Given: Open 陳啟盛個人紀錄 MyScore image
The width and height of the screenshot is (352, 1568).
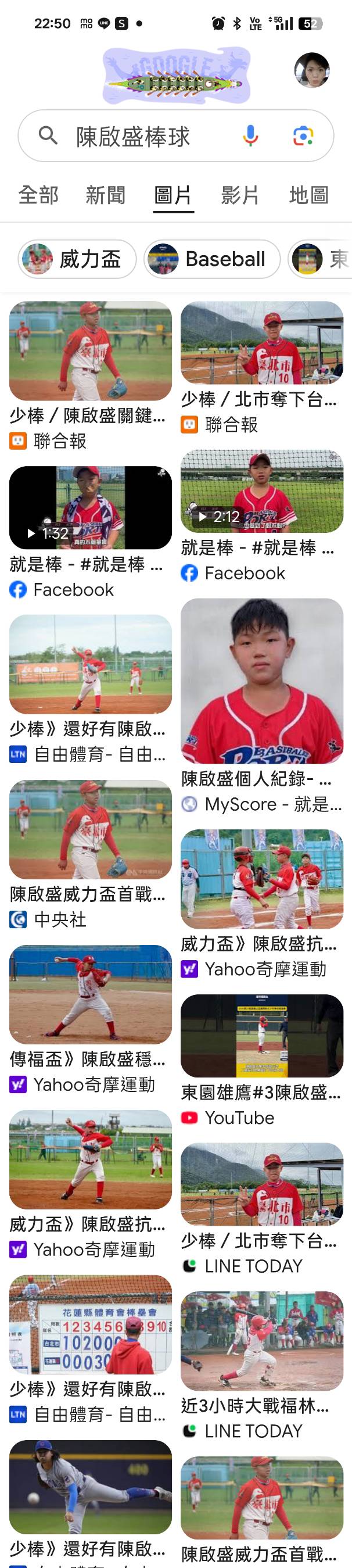Looking at the screenshot, I should coord(261,681).
